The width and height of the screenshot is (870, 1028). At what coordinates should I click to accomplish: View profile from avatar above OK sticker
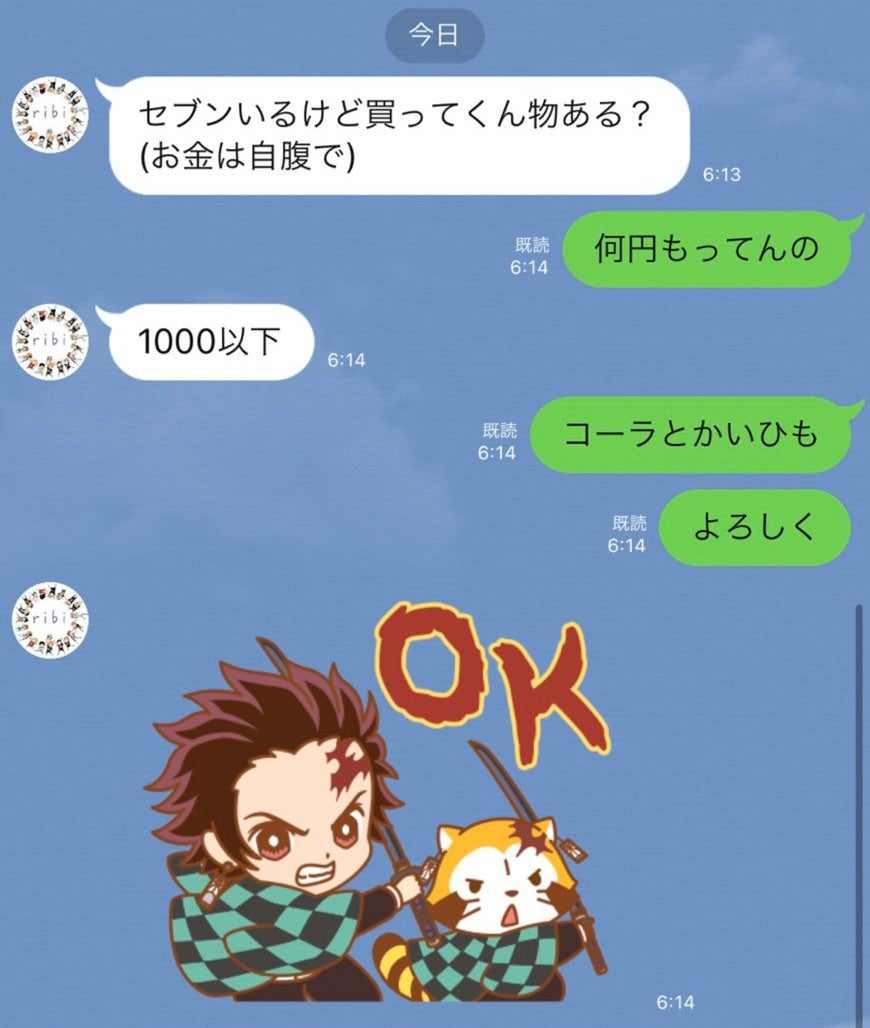[50, 620]
